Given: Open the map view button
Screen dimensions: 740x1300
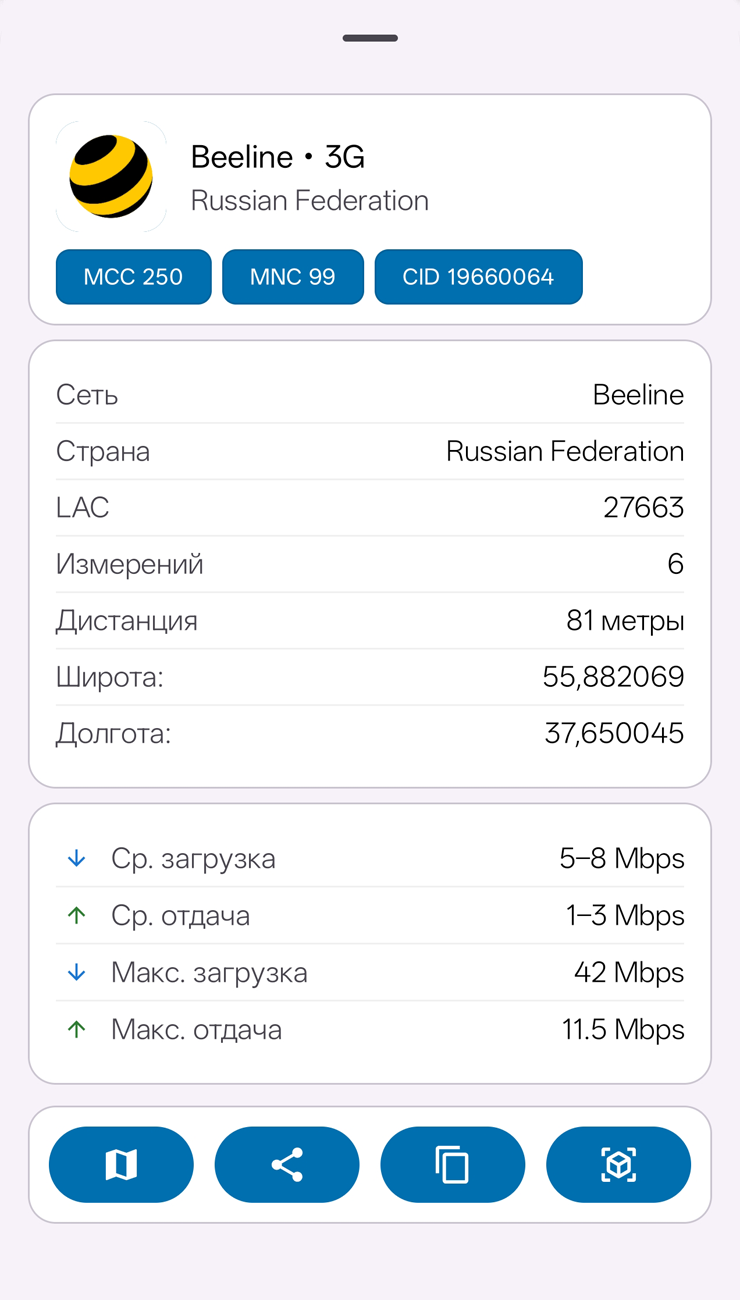Looking at the screenshot, I should (x=121, y=1164).
